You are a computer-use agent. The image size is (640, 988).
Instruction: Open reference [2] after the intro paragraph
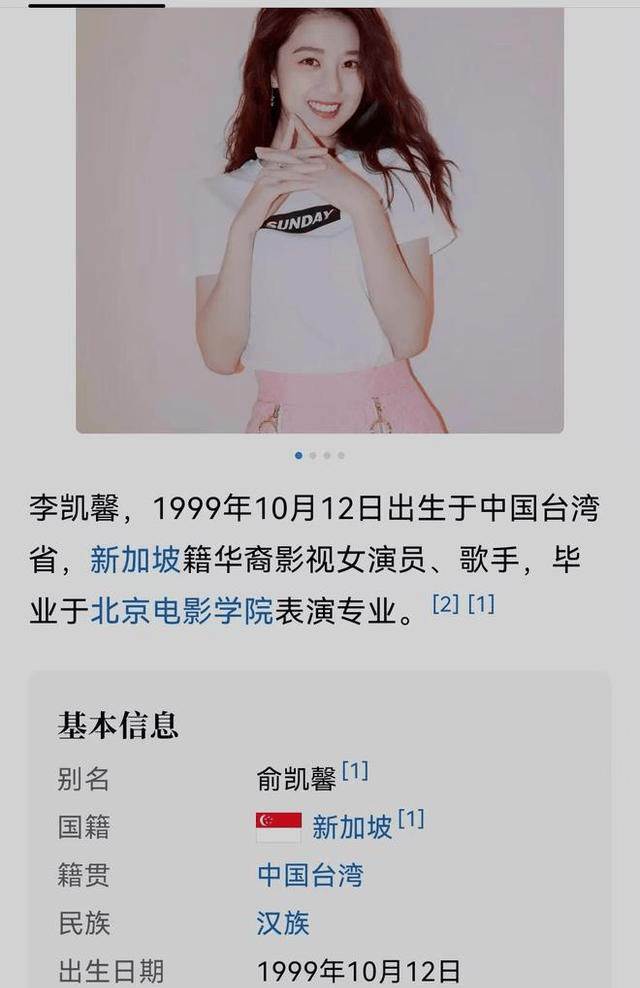pyautogui.click(x=444, y=604)
